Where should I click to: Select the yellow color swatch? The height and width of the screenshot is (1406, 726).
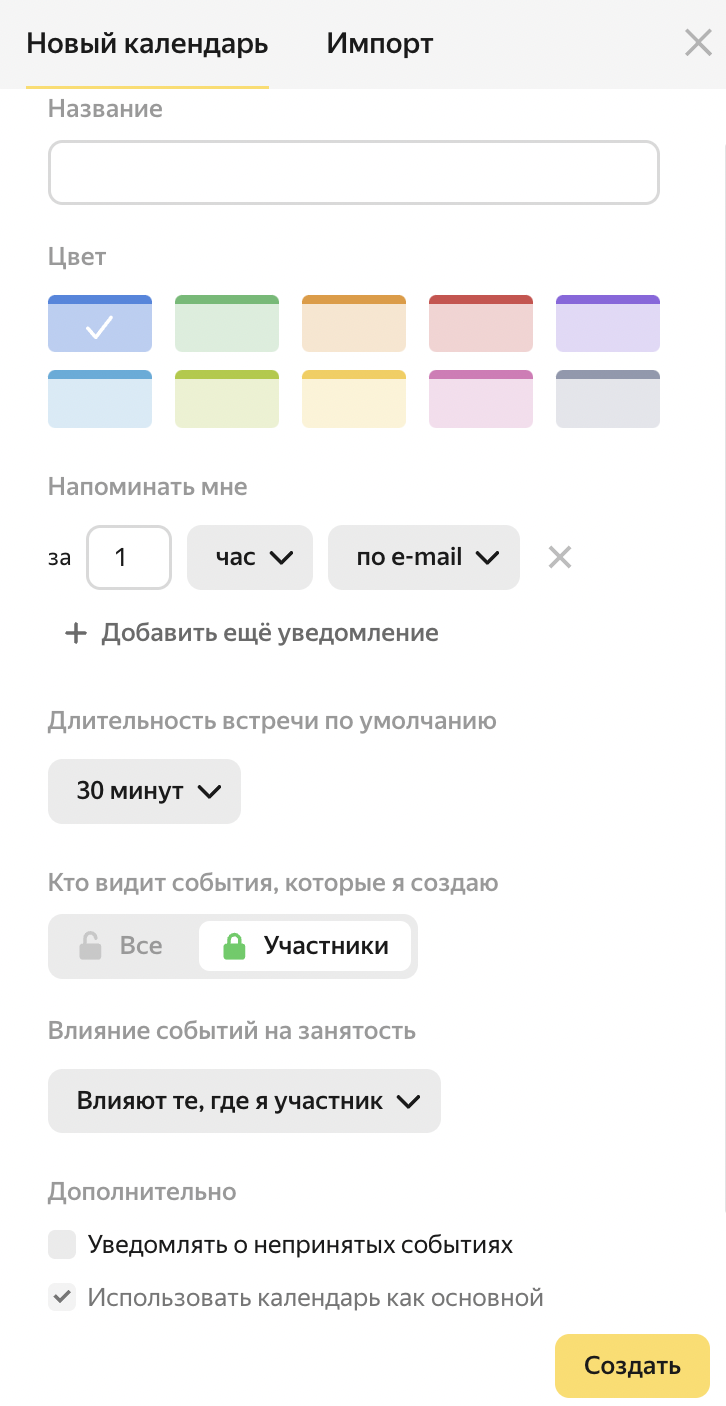[353, 399]
